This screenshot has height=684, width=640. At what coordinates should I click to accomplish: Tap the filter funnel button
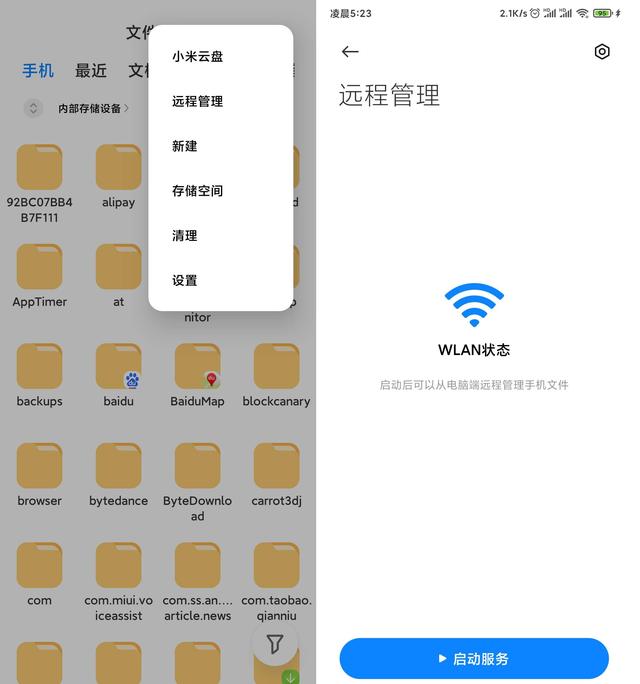[x=275, y=644]
